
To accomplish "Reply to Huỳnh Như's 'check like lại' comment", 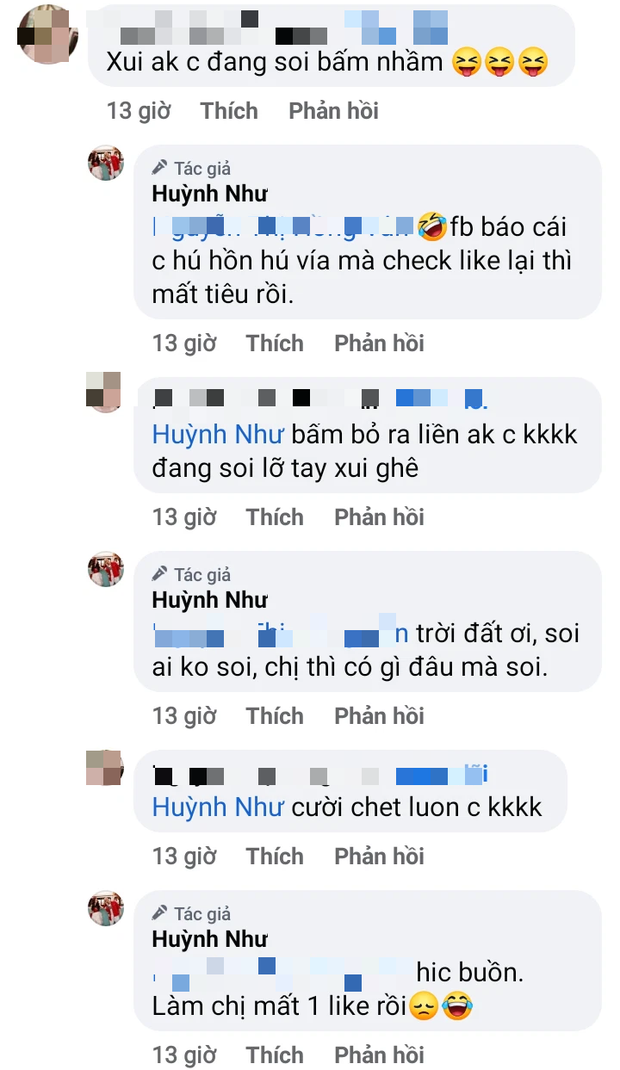I will pos(379,343).
